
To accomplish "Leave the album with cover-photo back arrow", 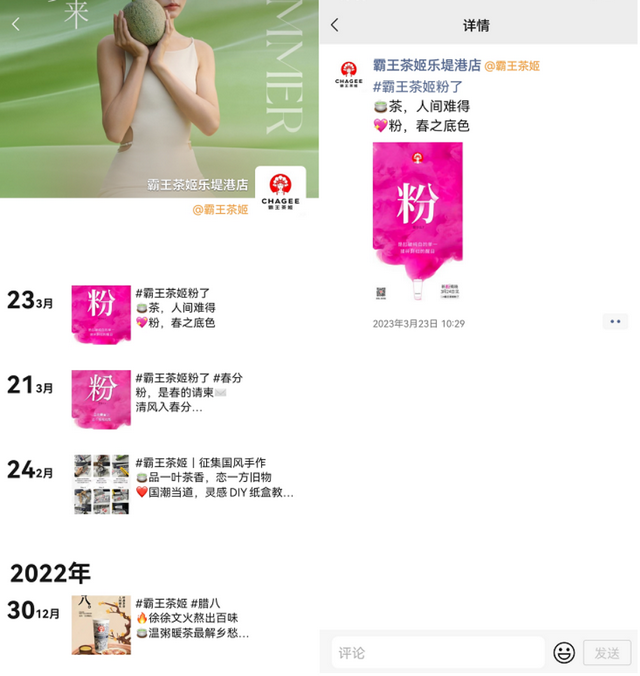I will click(15, 25).
